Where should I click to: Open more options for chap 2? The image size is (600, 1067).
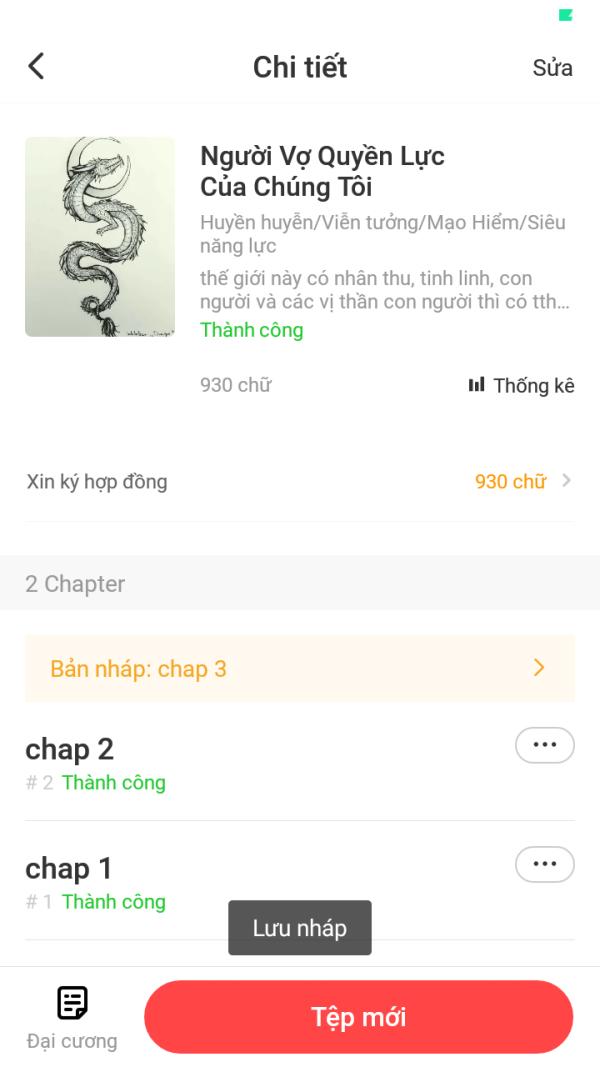click(x=544, y=745)
